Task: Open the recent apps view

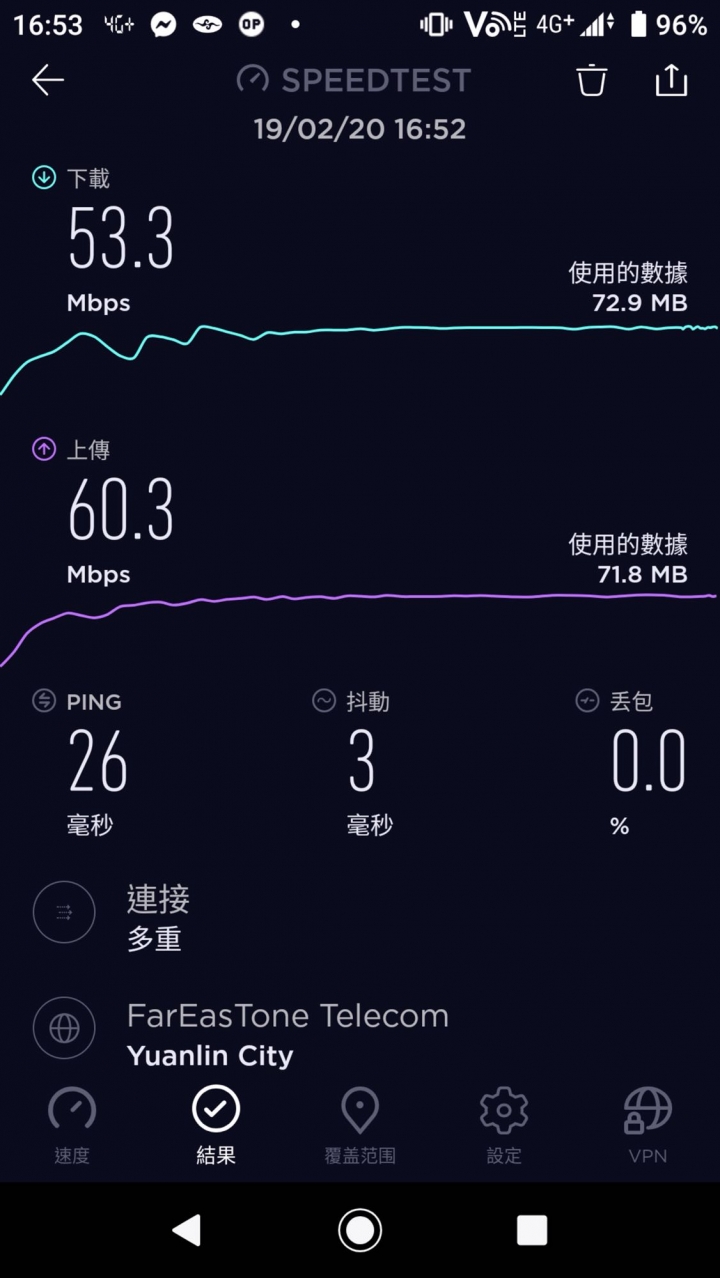Action: pyautogui.click(x=532, y=1230)
